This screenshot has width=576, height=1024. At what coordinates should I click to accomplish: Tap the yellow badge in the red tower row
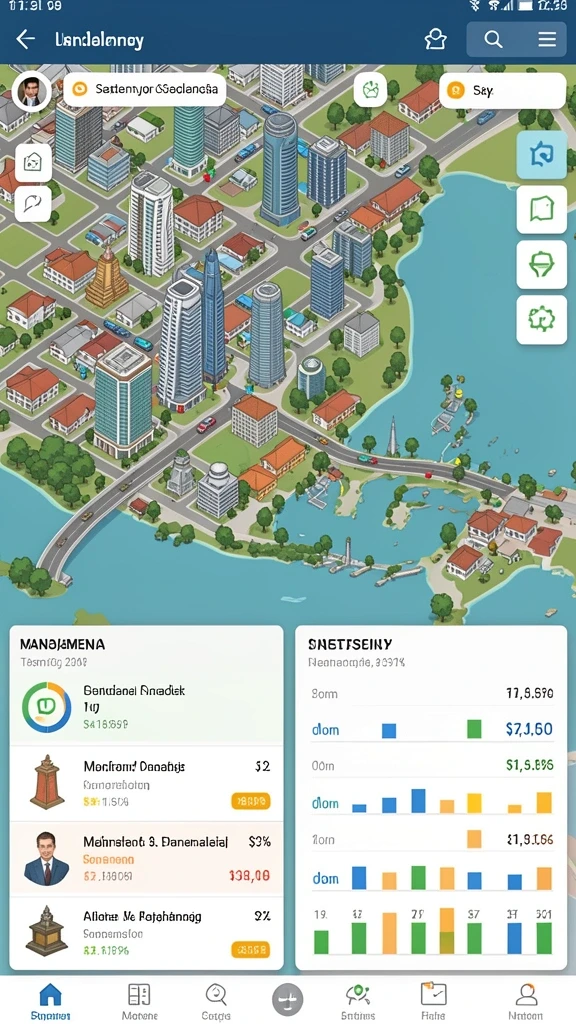(251, 801)
